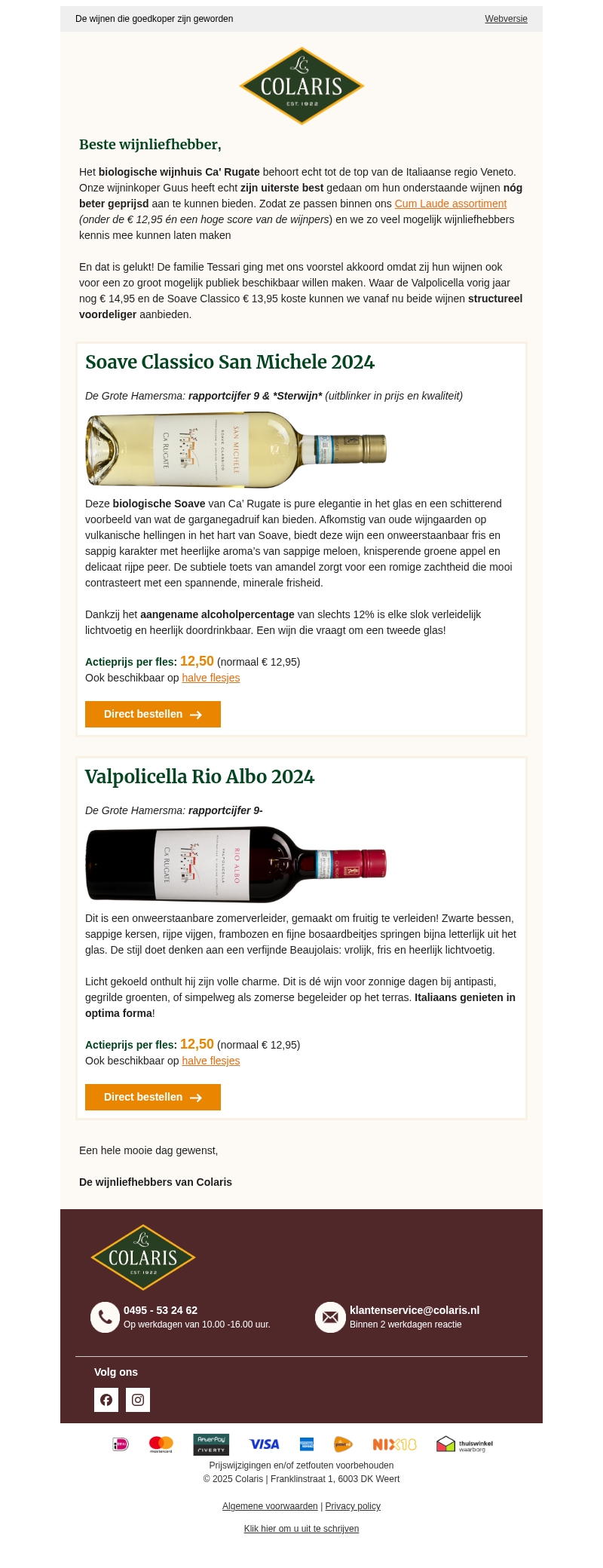The height and width of the screenshot is (1568, 603).
Task: Tap Klik hier om u uit te schrijven
Action: coord(301,1529)
